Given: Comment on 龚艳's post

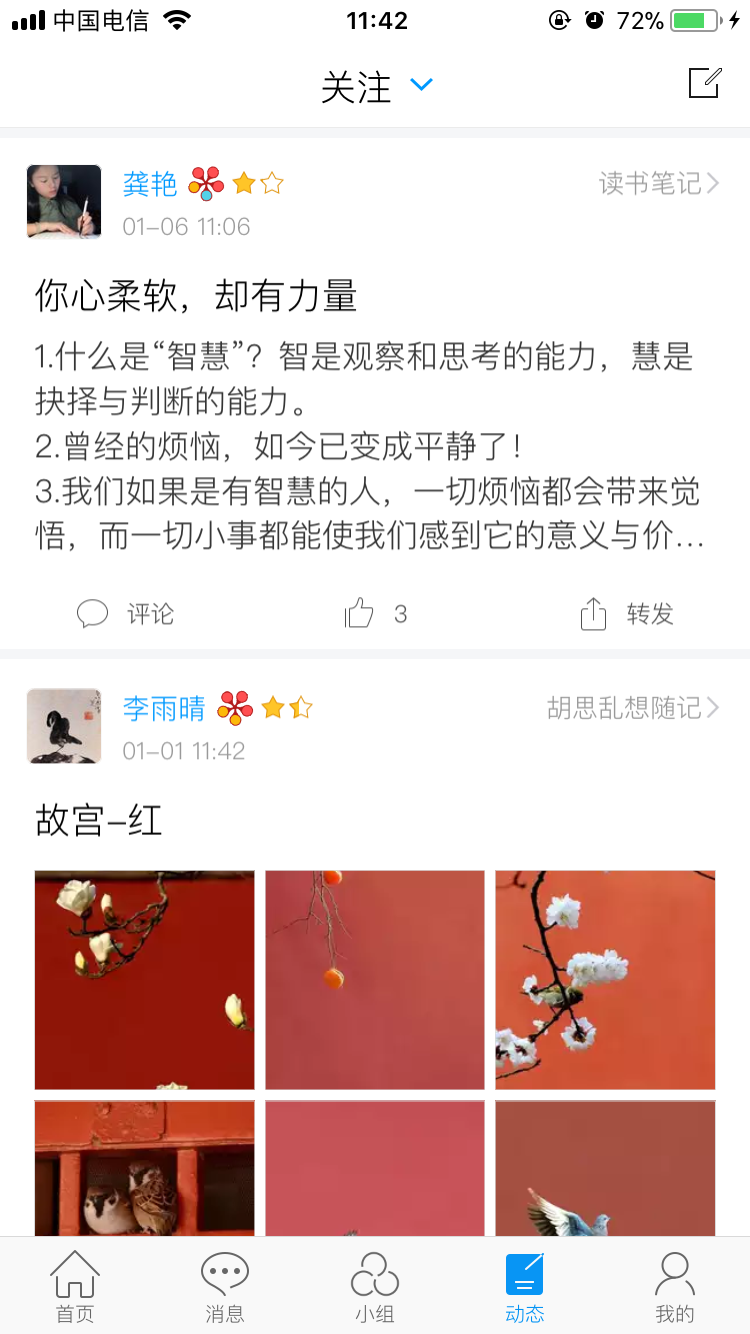Looking at the screenshot, I should point(126,613).
